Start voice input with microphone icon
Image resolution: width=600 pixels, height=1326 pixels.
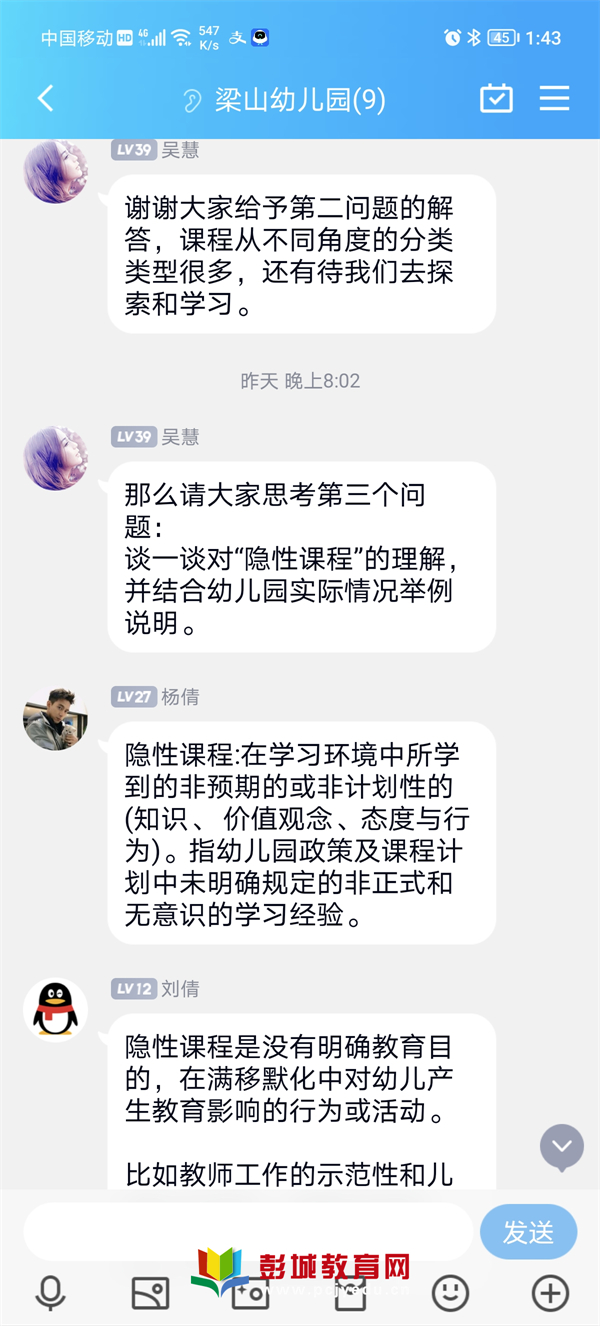(x=50, y=1293)
